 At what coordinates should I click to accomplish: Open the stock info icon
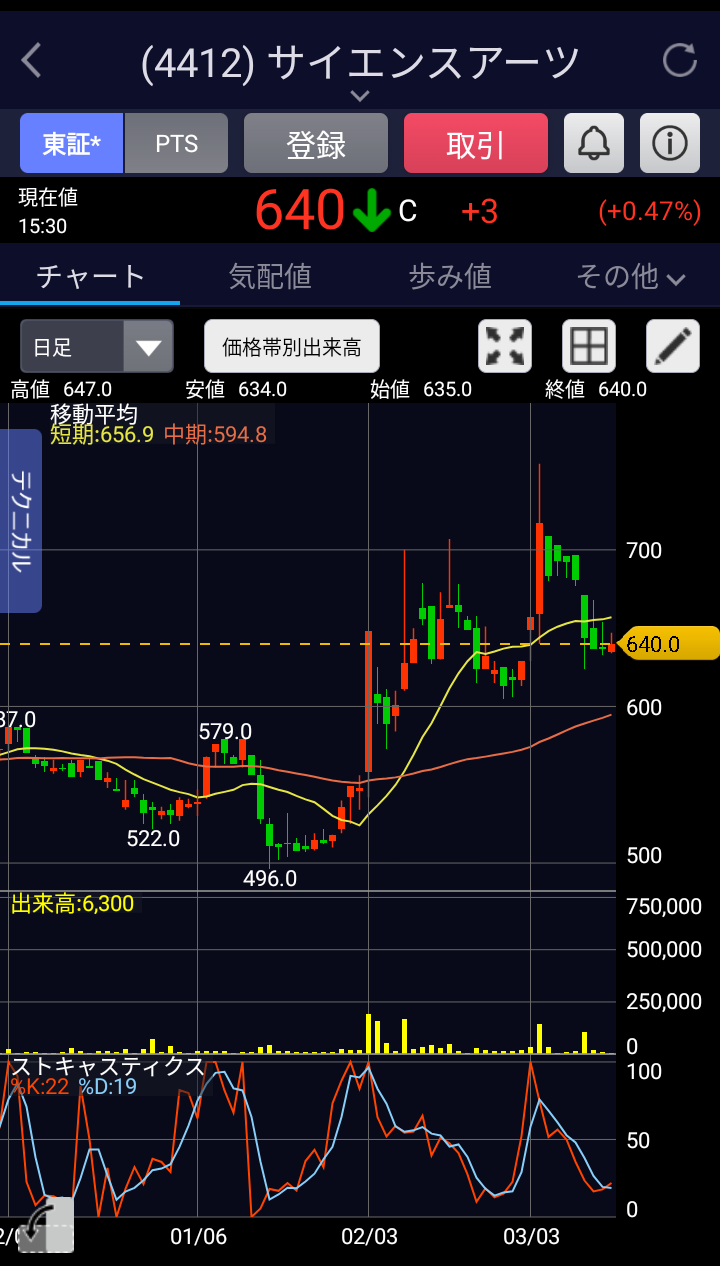(x=669, y=144)
